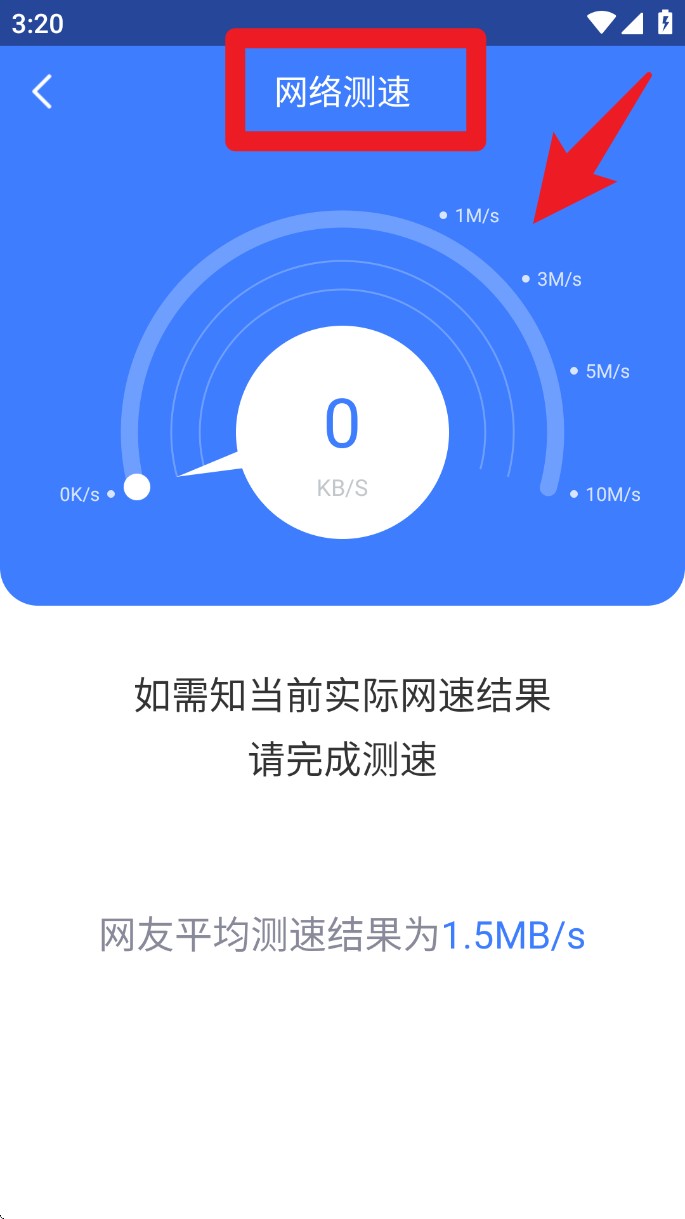Go back from the 网络测速 screen
Image resolution: width=685 pixels, height=1219 pixels.
[x=42, y=92]
